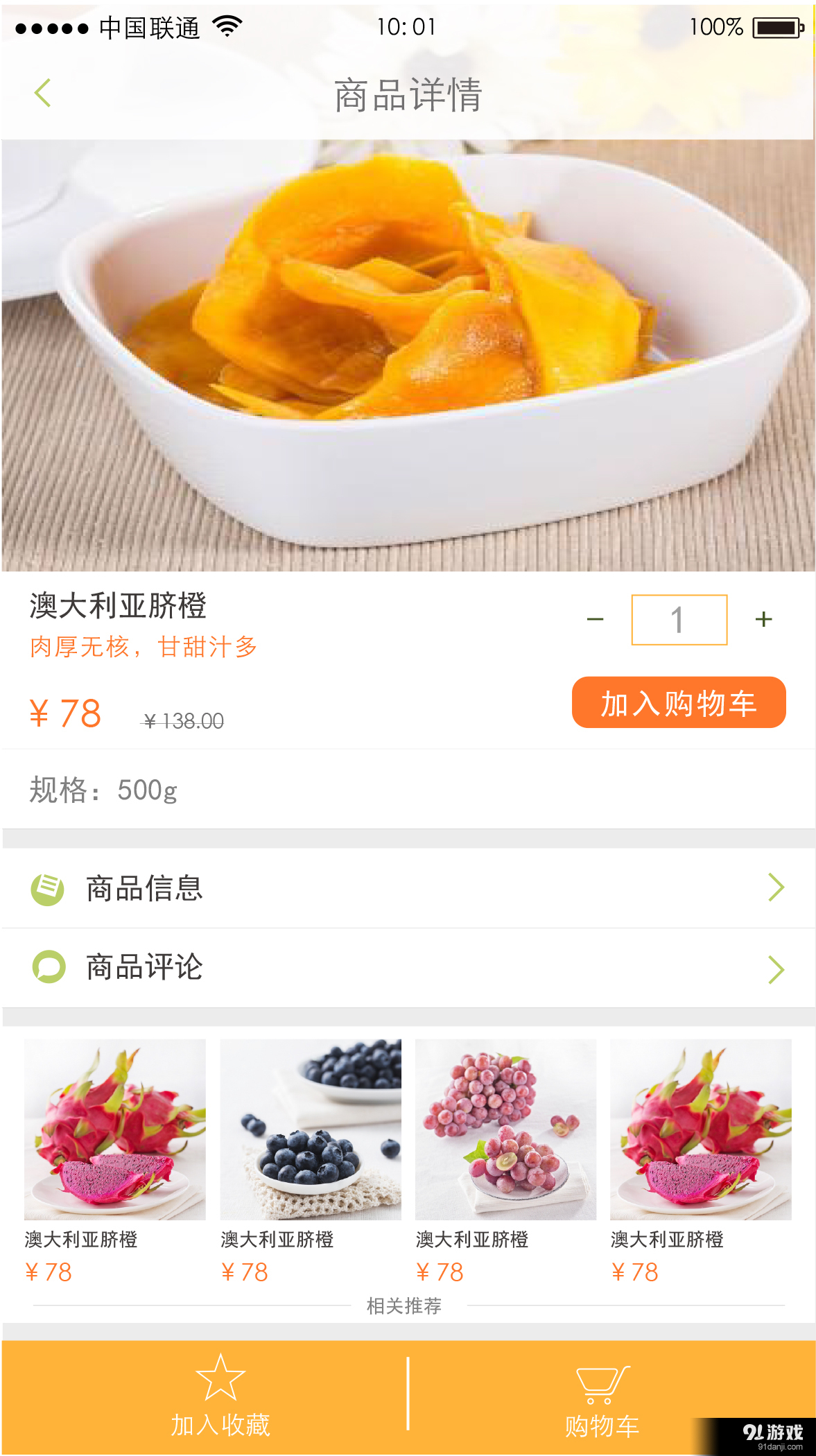Tap the strikethrough ¥138.00 original price
The image size is (816, 1456).
click(x=183, y=720)
